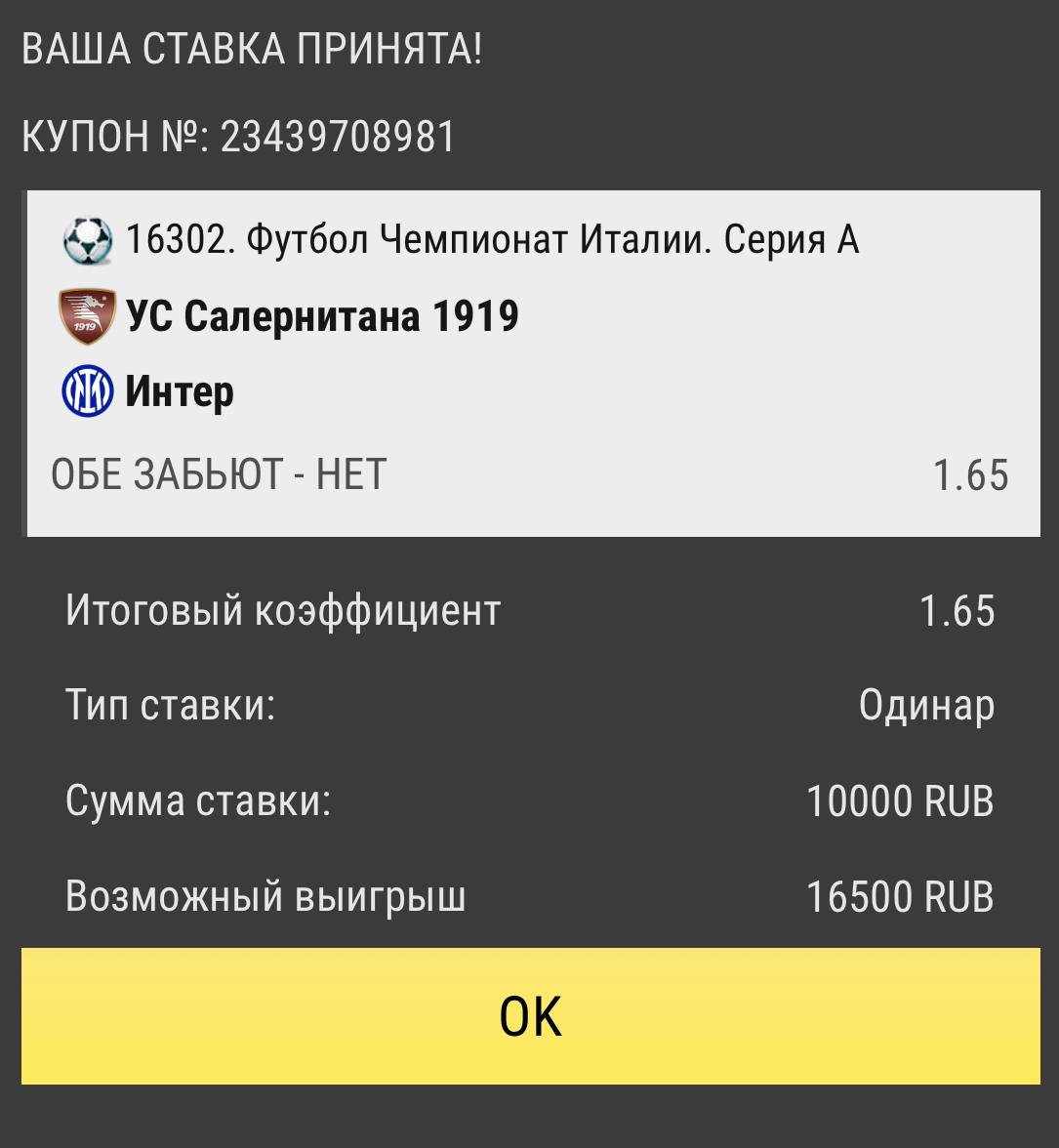Confirm the accepted bet with OK
This screenshot has width=1059, height=1148.
tap(530, 1015)
